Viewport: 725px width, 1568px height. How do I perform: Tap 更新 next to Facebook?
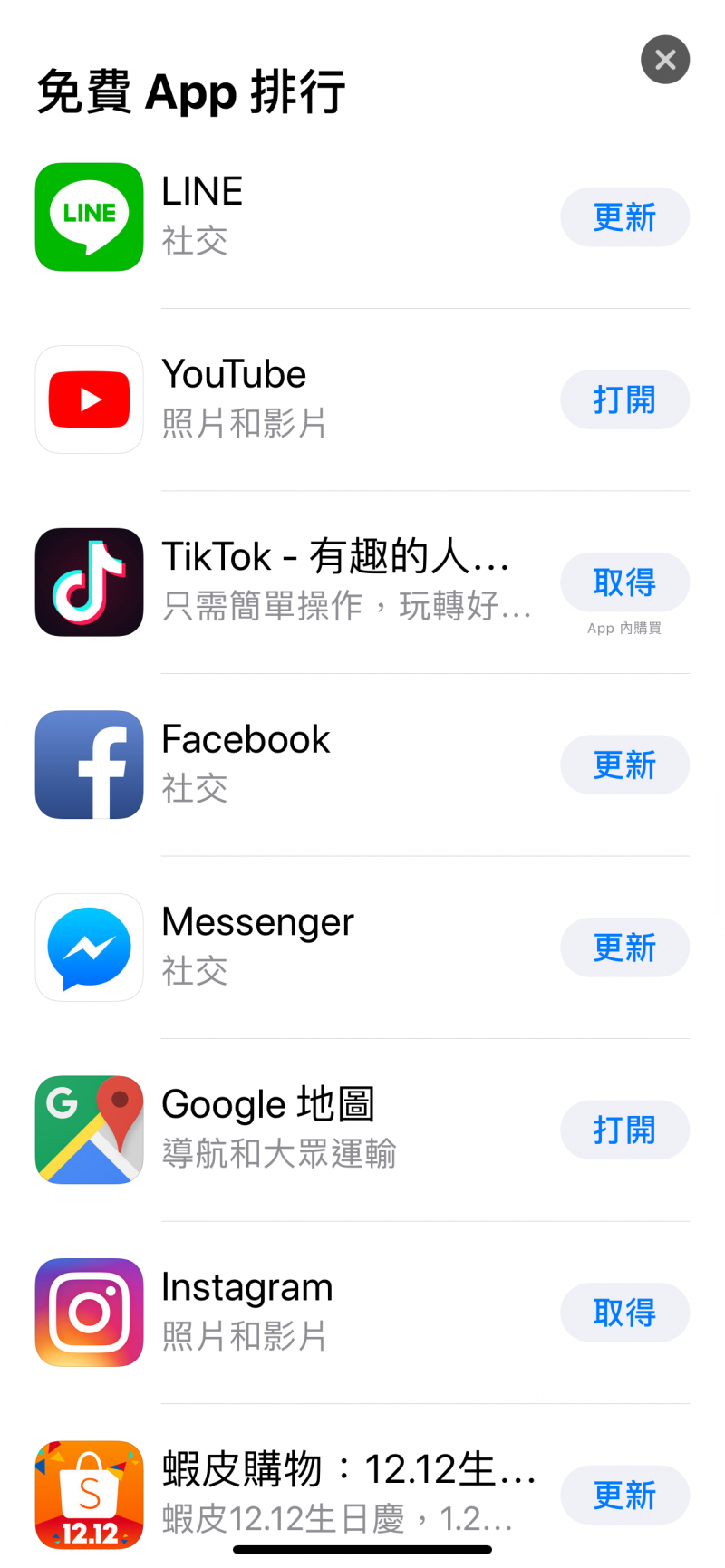pyautogui.click(x=624, y=765)
